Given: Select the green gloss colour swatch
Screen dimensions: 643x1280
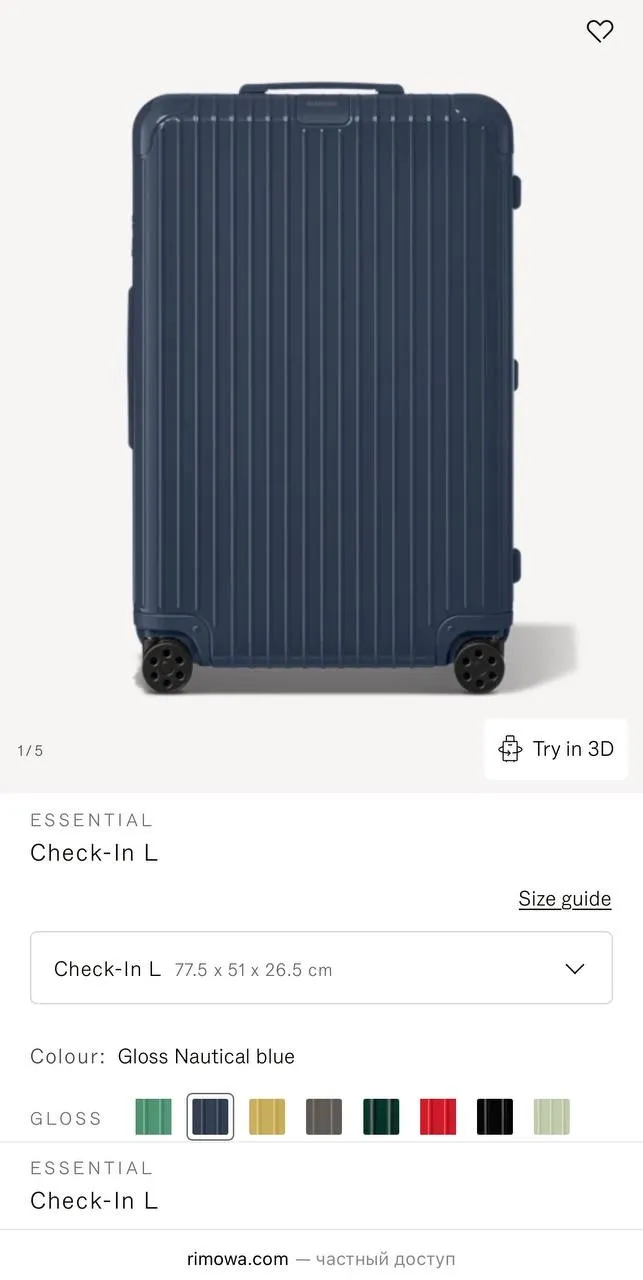Looking at the screenshot, I should [153, 1117].
